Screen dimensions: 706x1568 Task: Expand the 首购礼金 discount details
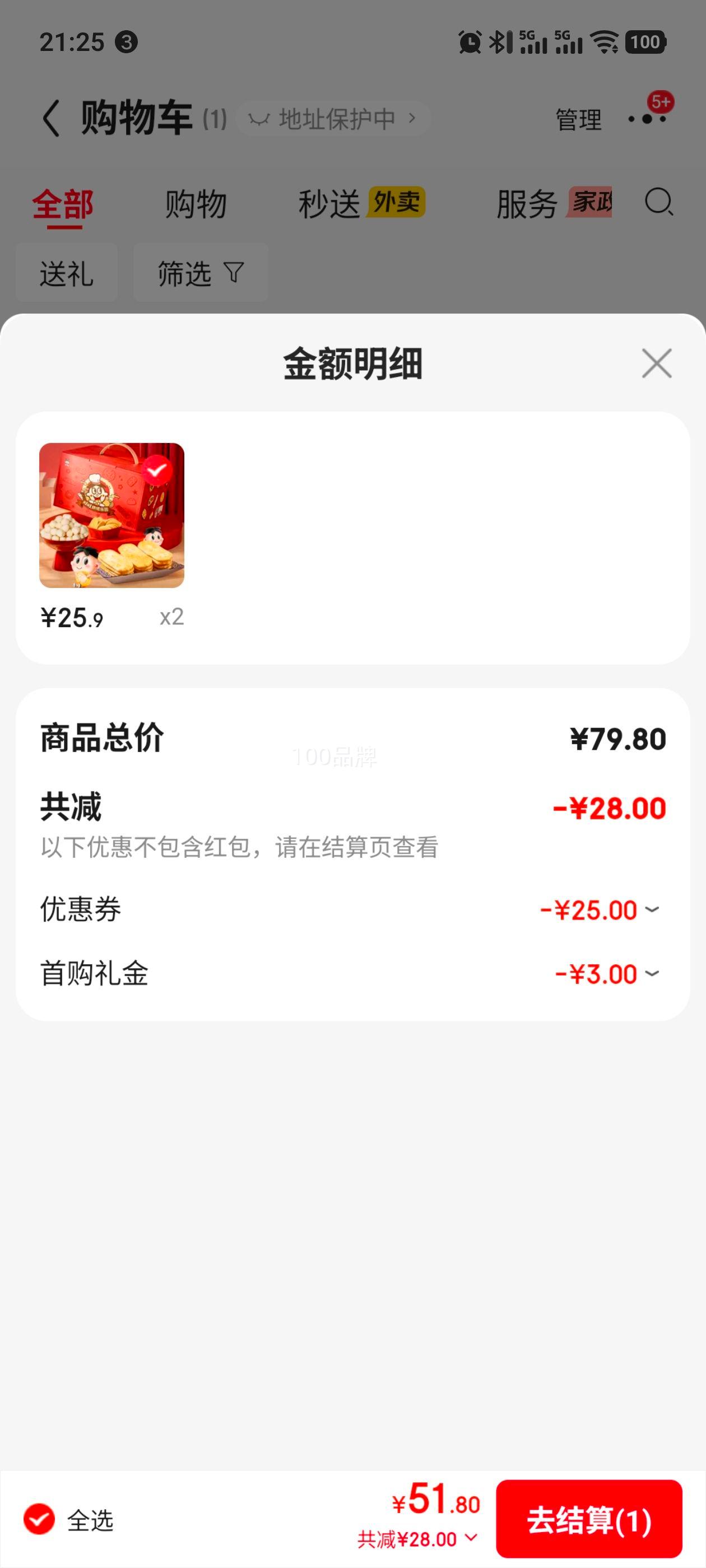click(652, 974)
